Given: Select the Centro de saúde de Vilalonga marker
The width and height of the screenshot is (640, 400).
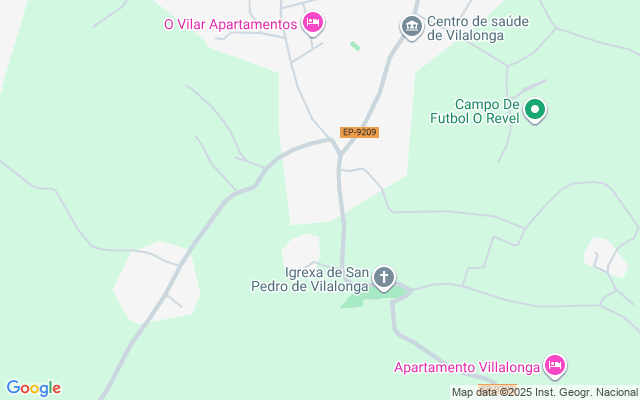Looking at the screenshot, I should 411,27.
